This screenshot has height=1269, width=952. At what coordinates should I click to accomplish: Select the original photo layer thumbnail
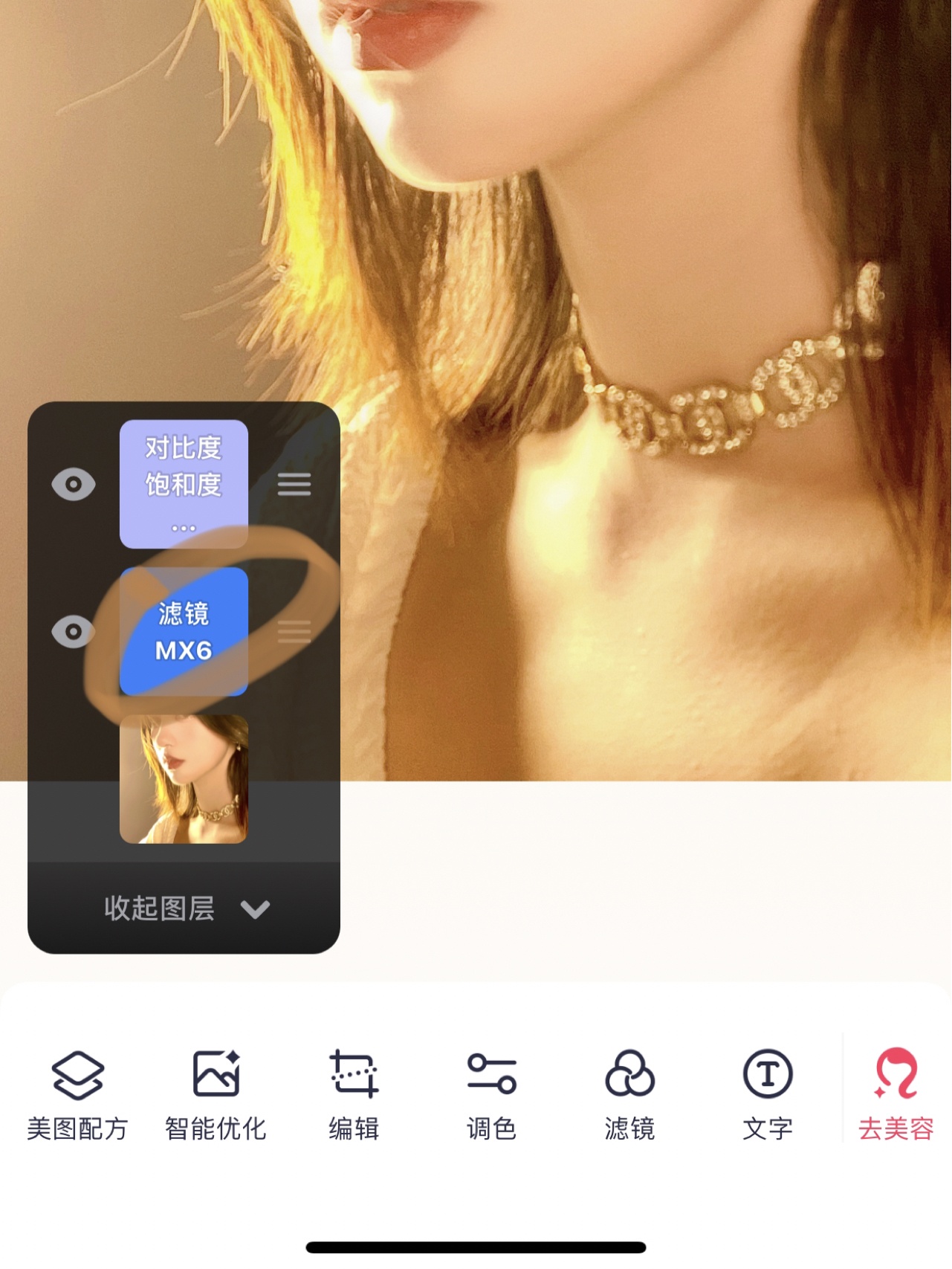click(184, 778)
